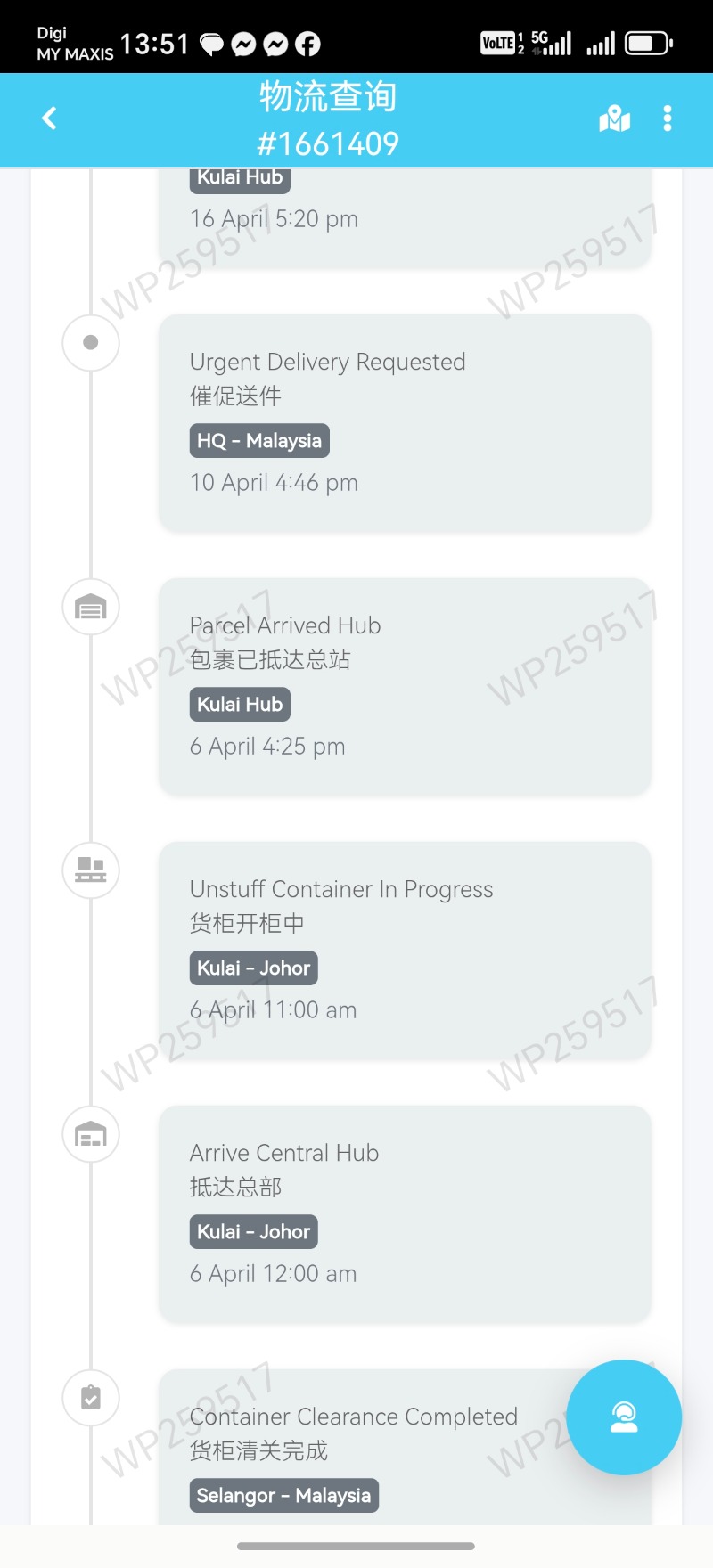Go back using the header arrow
The height and width of the screenshot is (1568, 713).
50,118
